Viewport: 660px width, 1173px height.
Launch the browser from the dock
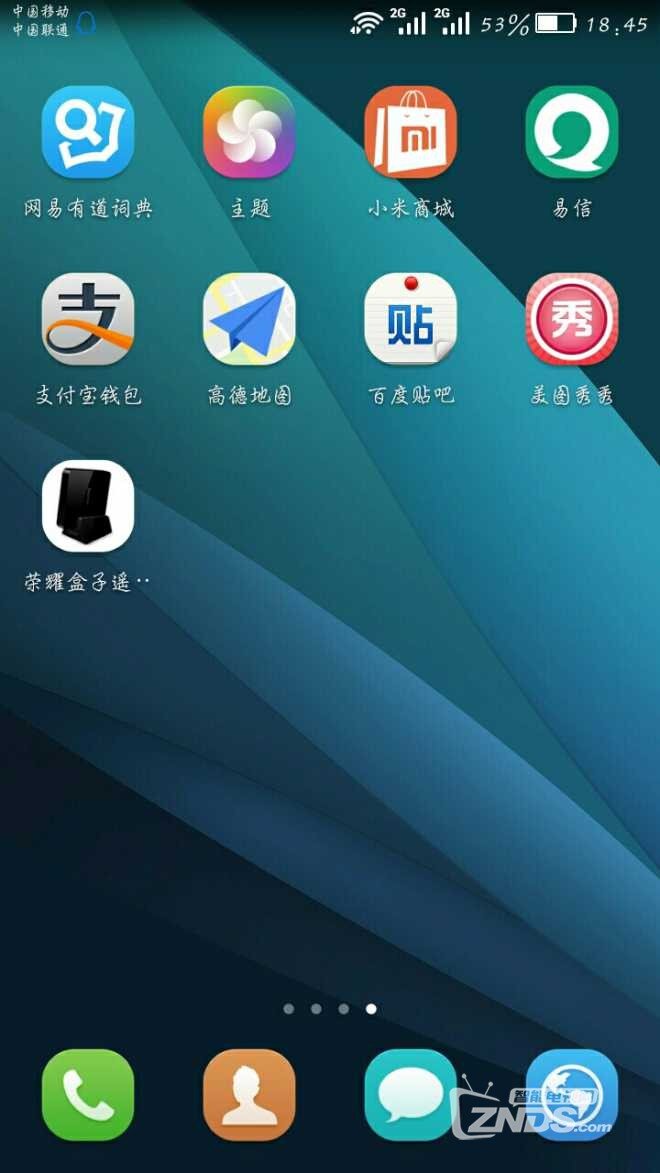[x=572, y=1094]
